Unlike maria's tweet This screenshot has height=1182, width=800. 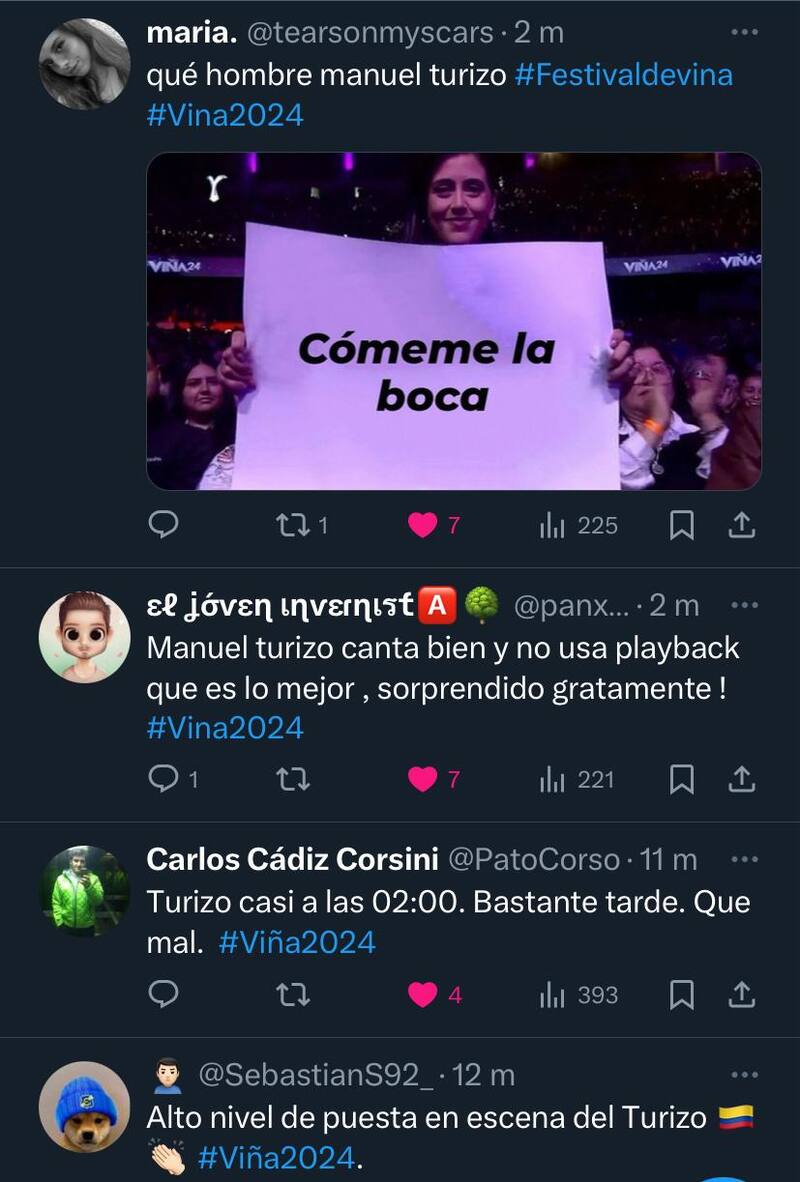pyautogui.click(x=424, y=522)
